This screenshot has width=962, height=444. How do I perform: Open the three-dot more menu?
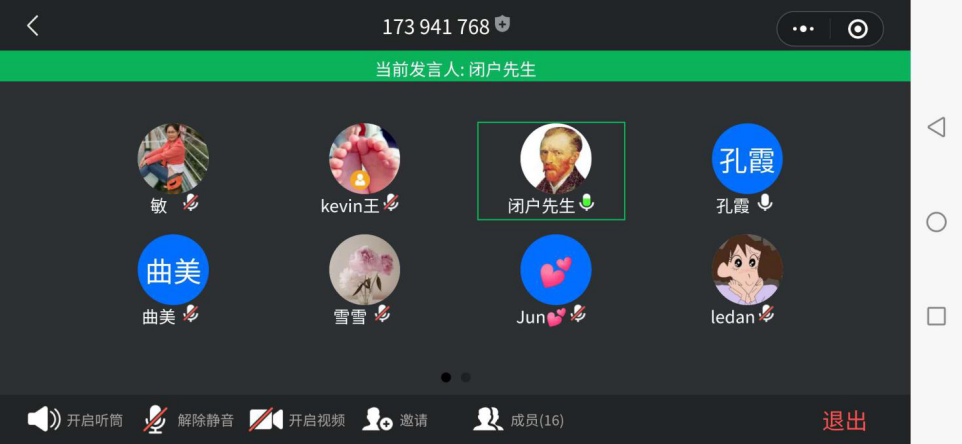tap(803, 29)
